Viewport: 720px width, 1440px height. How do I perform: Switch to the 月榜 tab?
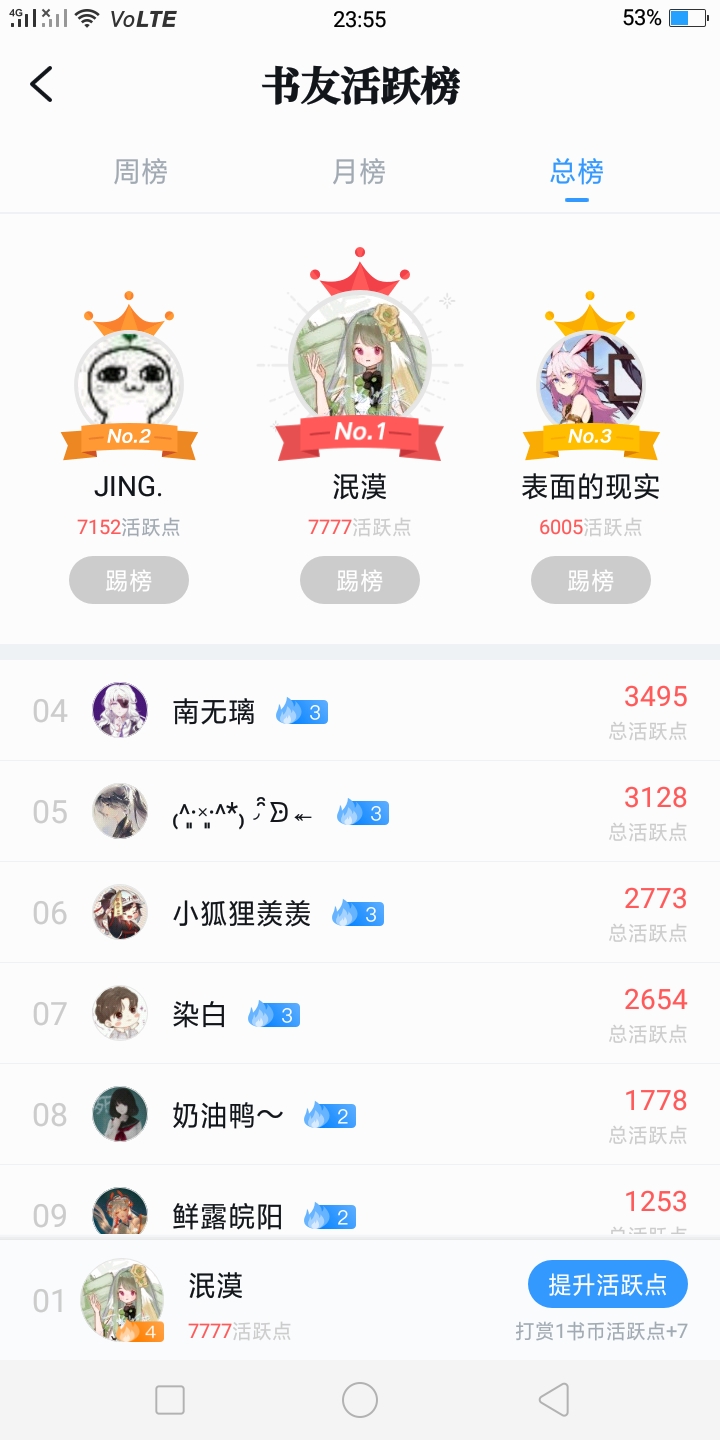click(359, 172)
